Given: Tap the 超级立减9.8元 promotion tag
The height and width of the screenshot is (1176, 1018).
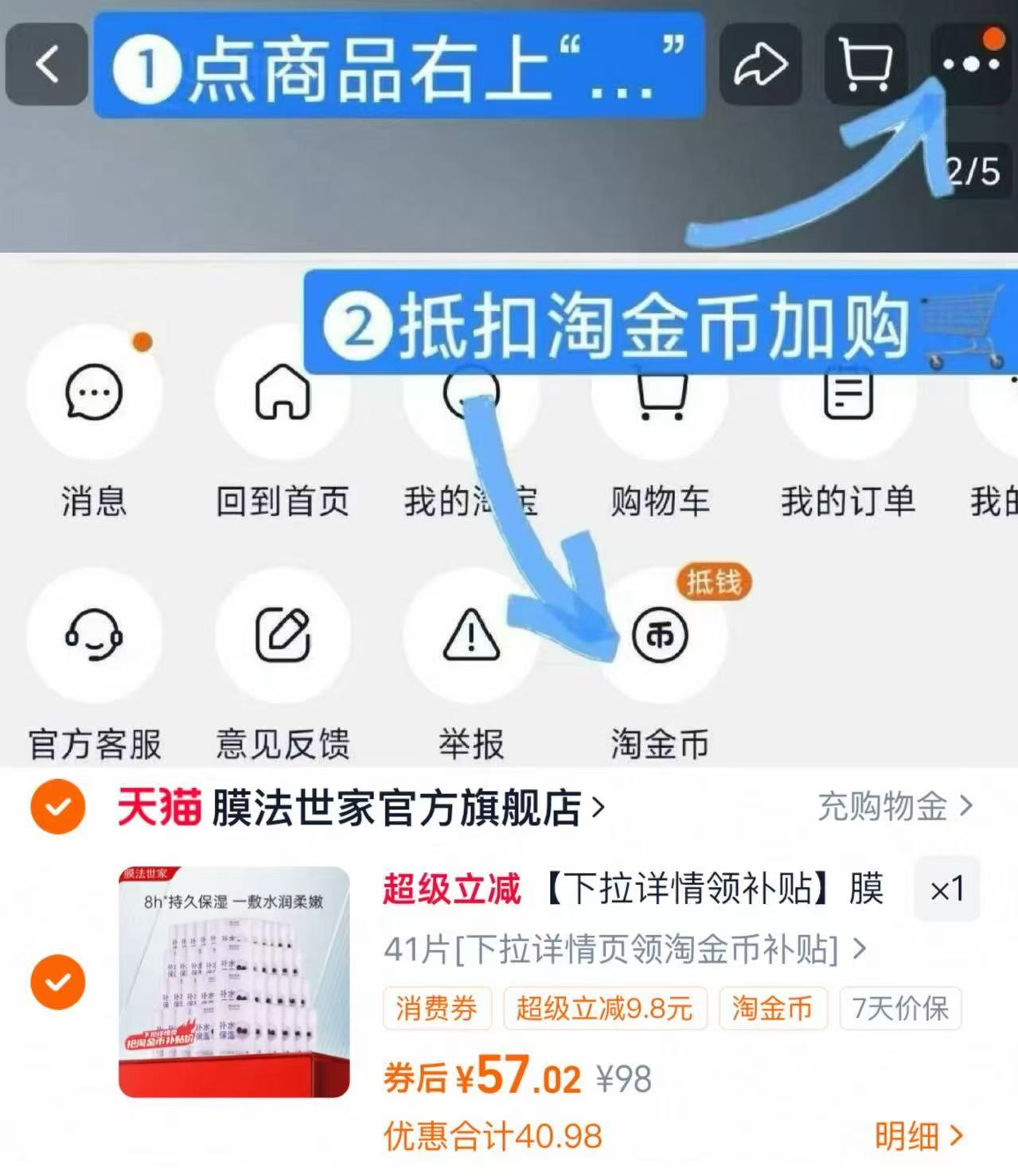Looking at the screenshot, I should 605,1009.
